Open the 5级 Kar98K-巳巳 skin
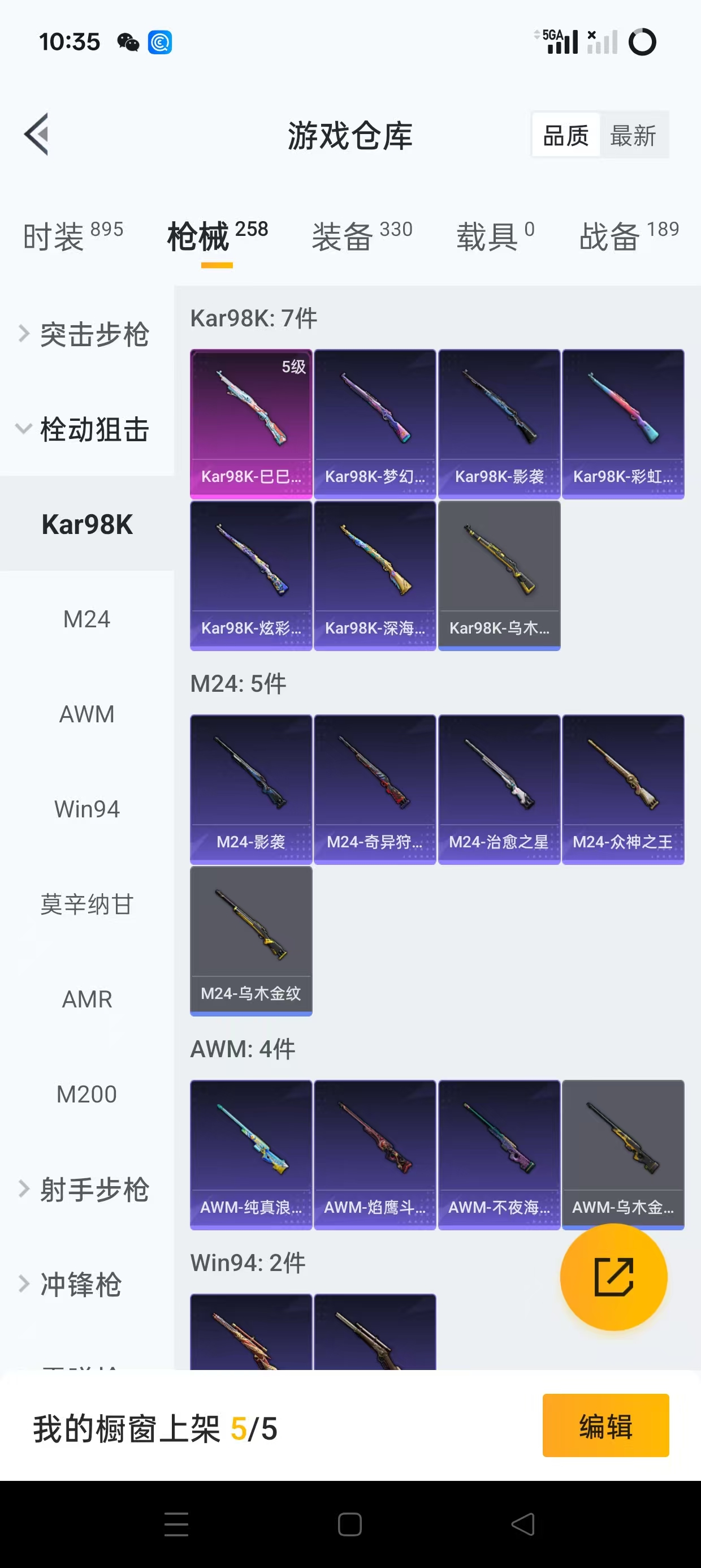 point(250,423)
